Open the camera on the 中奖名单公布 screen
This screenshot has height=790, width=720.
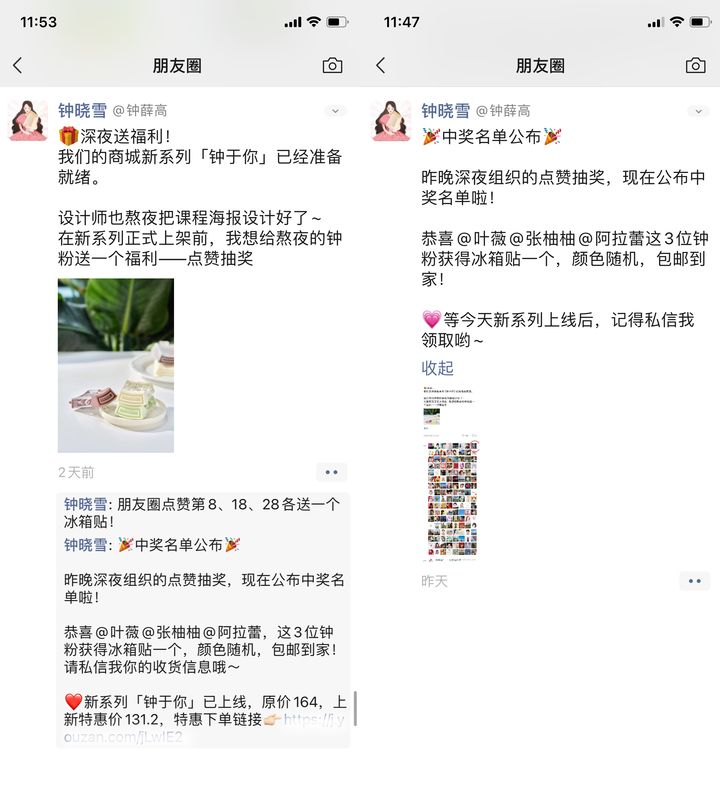coord(695,66)
